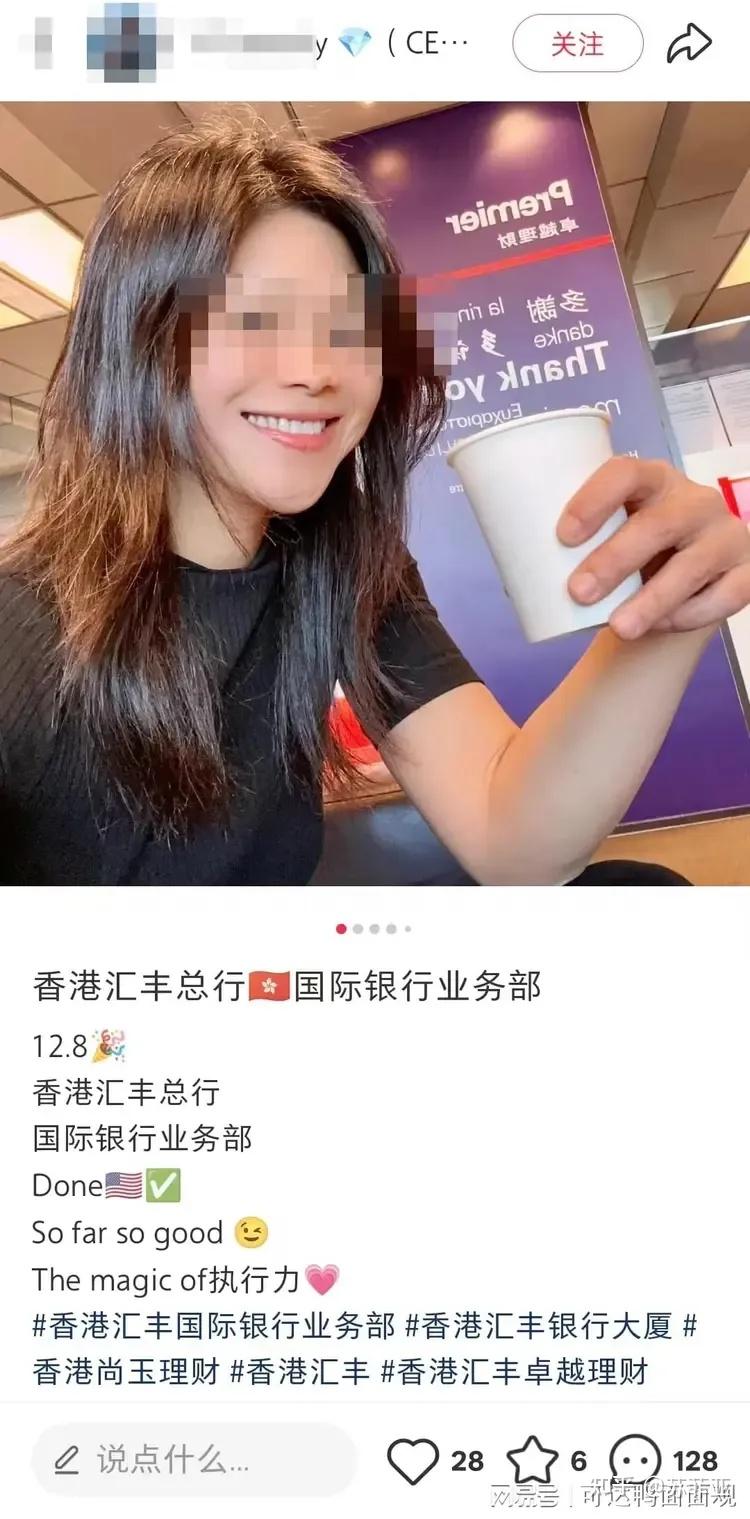750x1519 pixels.
Task: Open the comments bubble icon
Action: pyautogui.click(x=635, y=1460)
